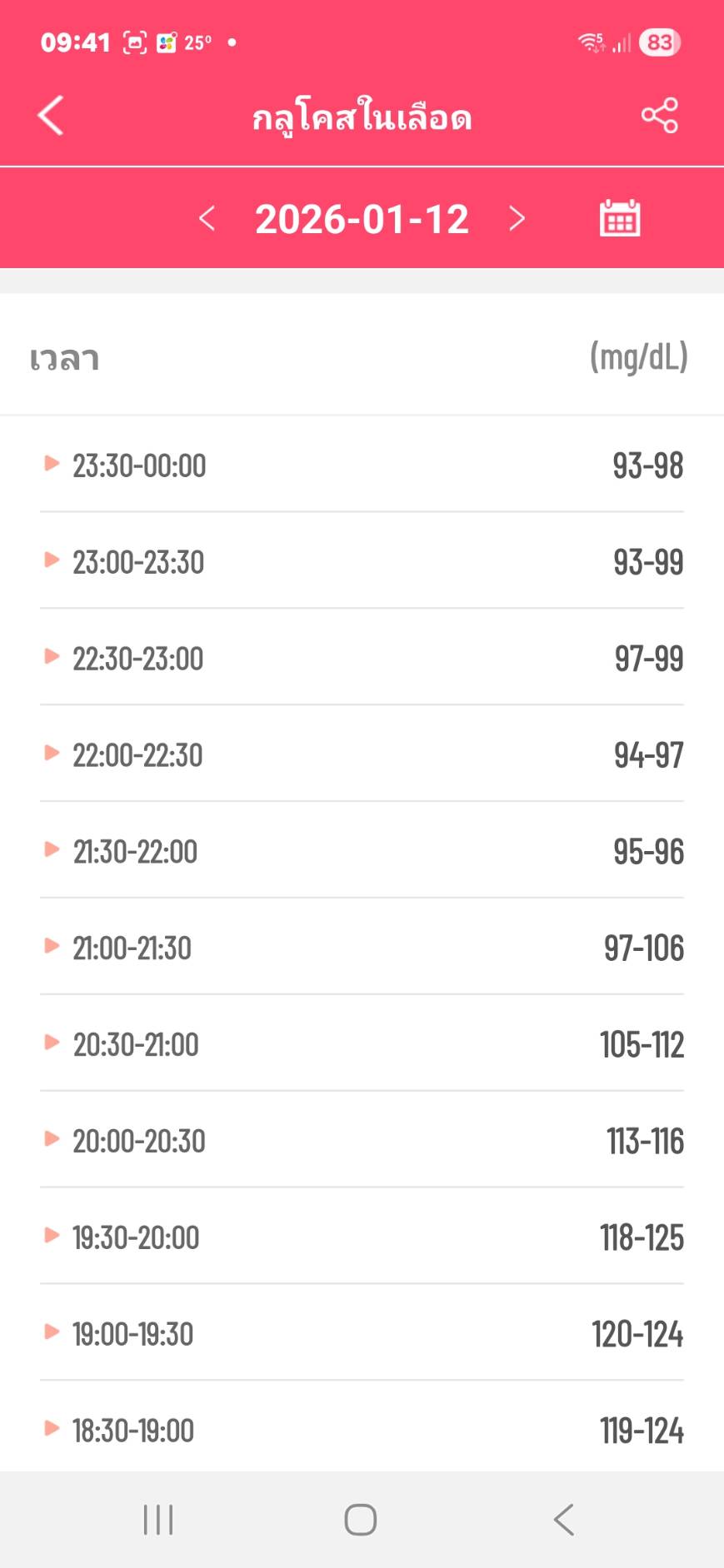This screenshot has height=1568, width=724.
Task: Go to the next date
Action: pyautogui.click(x=517, y=218)
